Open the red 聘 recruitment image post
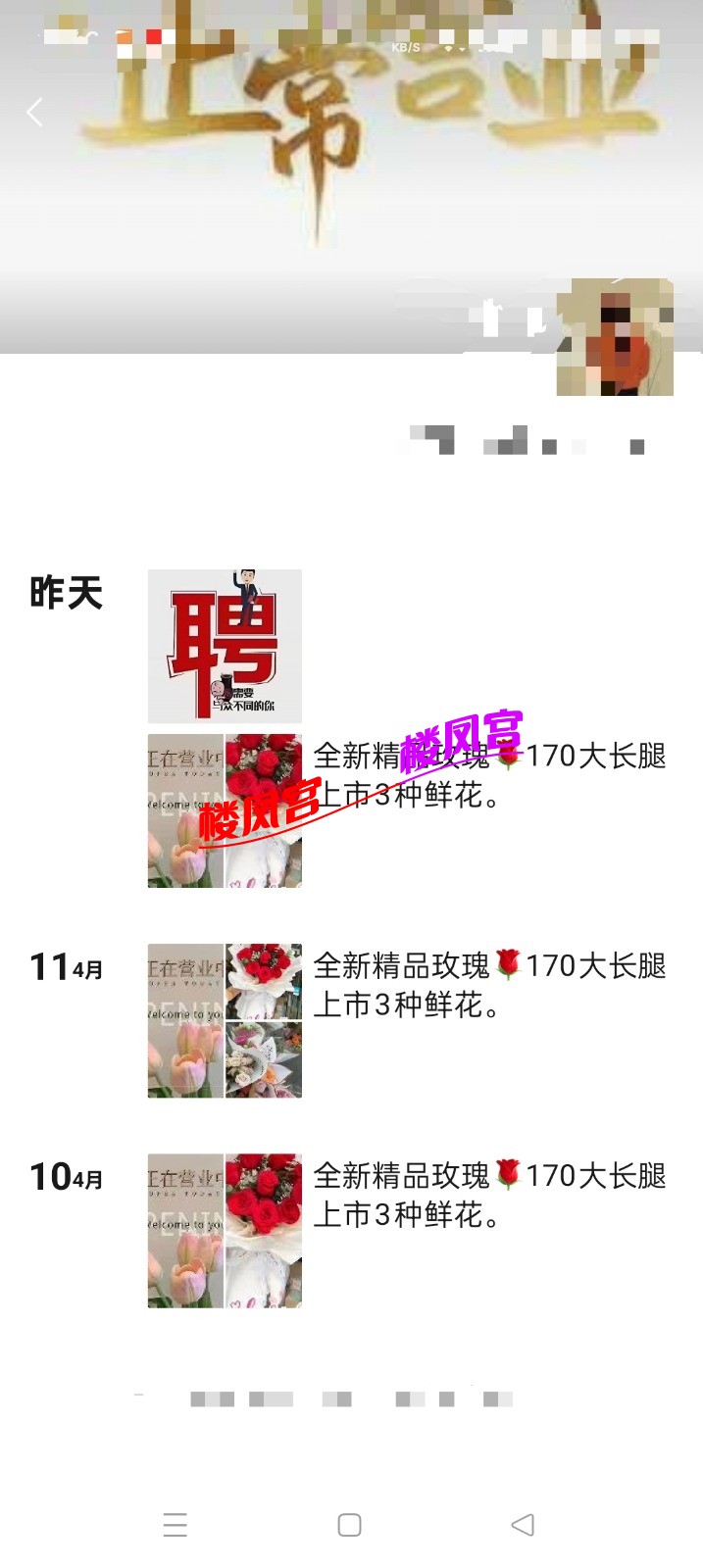 [225, 646]
